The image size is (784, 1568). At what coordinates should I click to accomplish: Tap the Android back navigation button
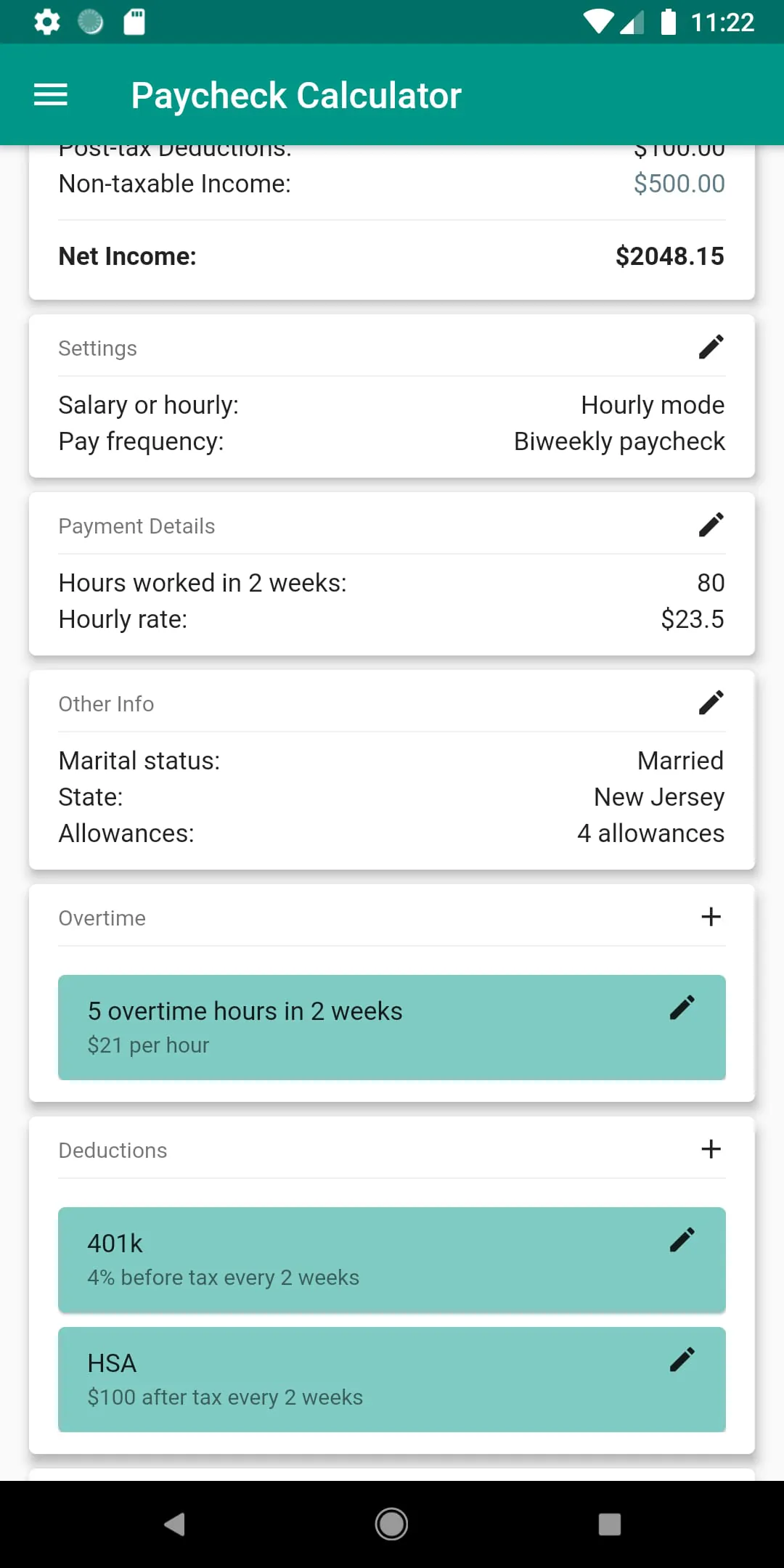pos(174,1524)
